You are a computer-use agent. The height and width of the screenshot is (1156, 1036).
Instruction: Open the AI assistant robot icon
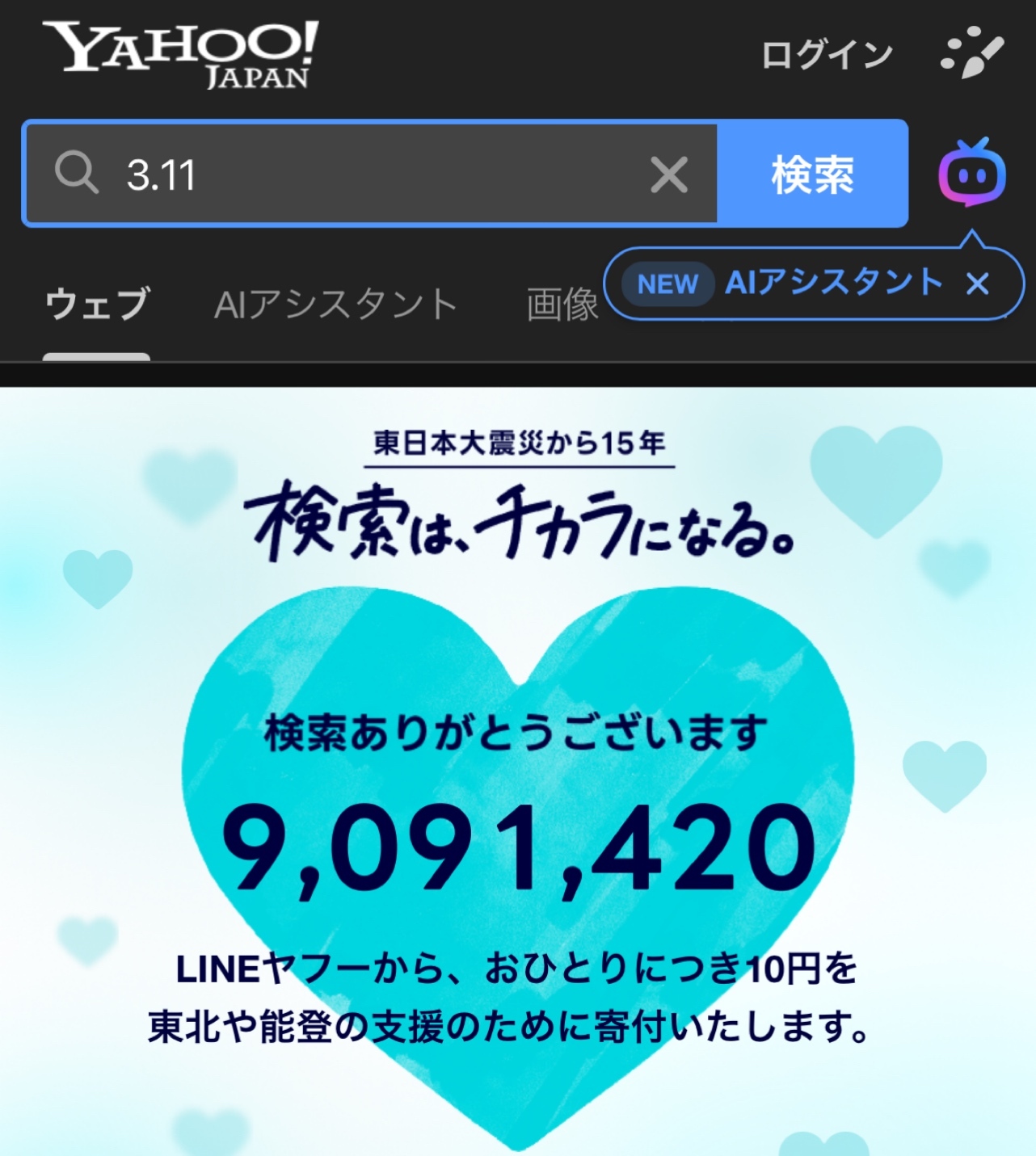pyautogui.click(x=971, y=173)
